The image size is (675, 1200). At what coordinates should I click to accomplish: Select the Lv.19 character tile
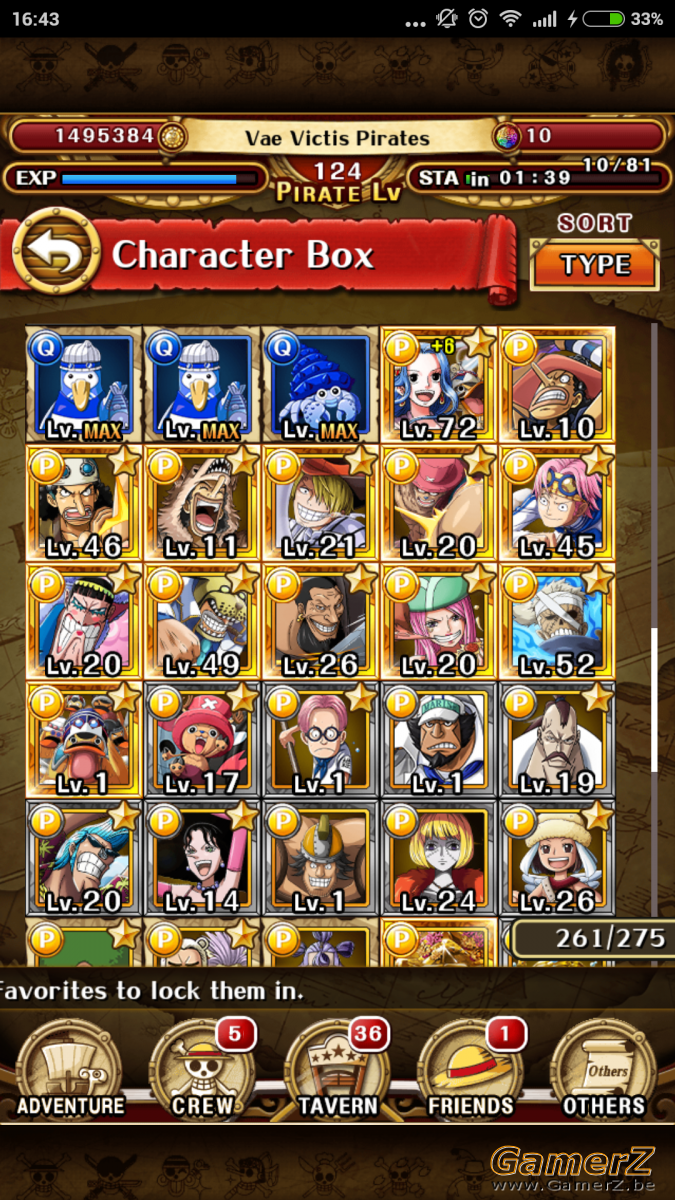click(x=557, y=739)
